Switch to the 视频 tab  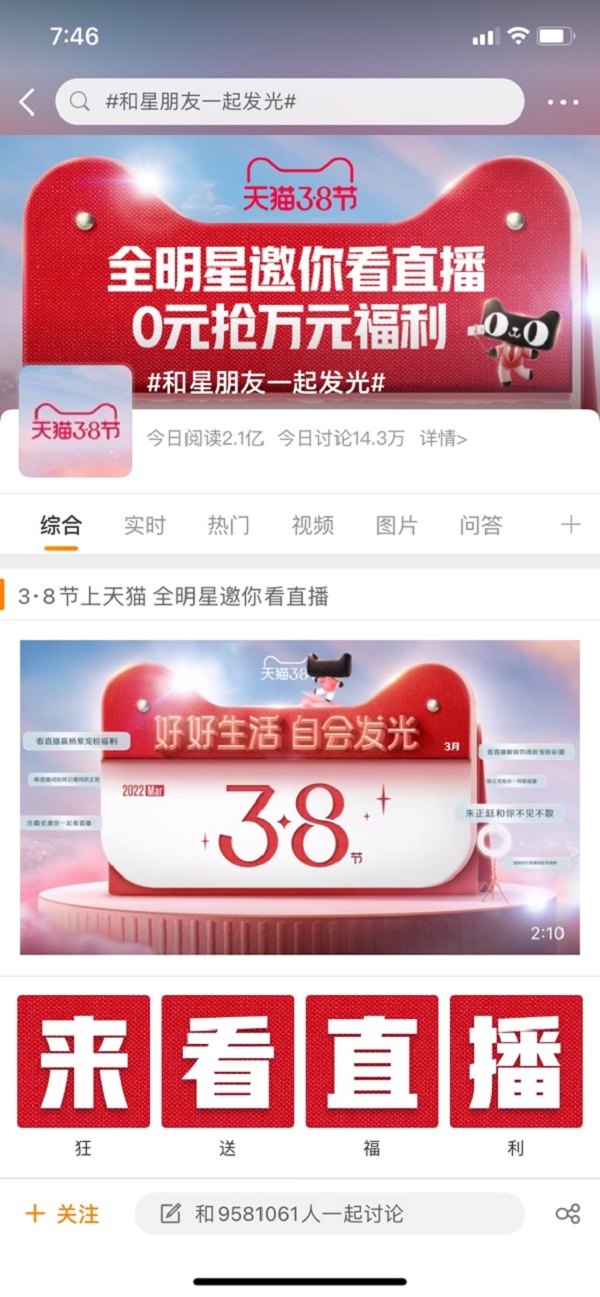(x=313, y=525)
